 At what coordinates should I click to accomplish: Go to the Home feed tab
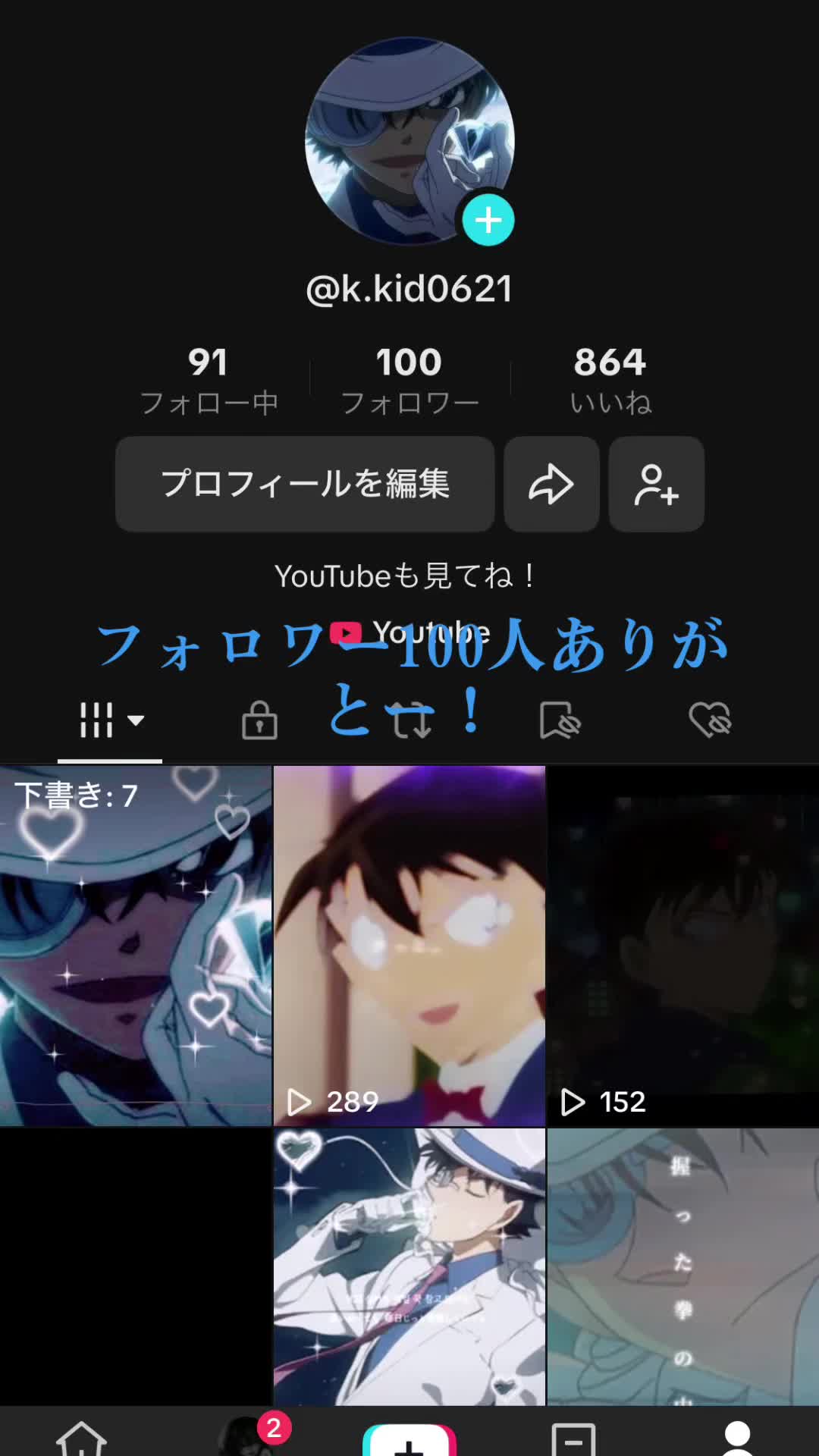(81, 1438)
